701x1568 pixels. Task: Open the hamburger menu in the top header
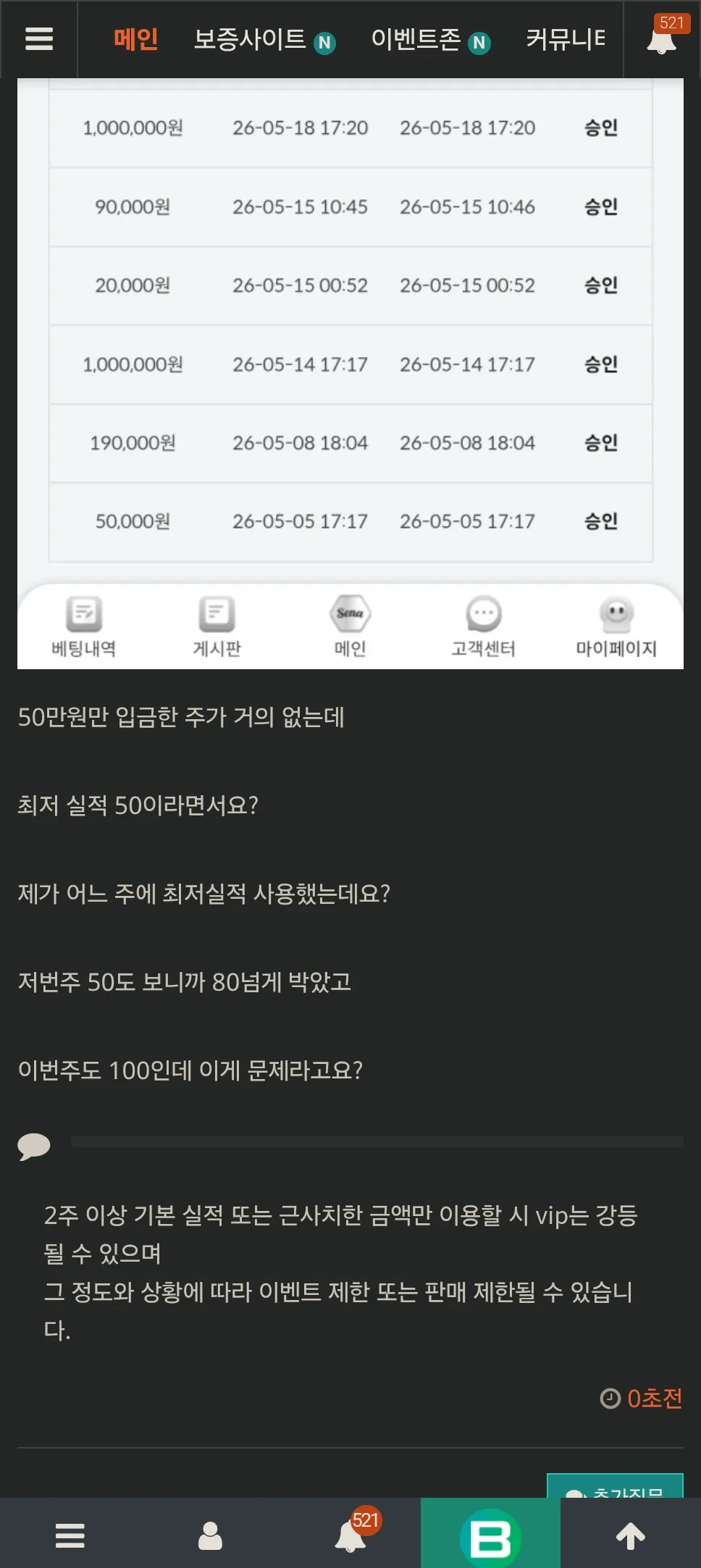(x=39, y=39)
